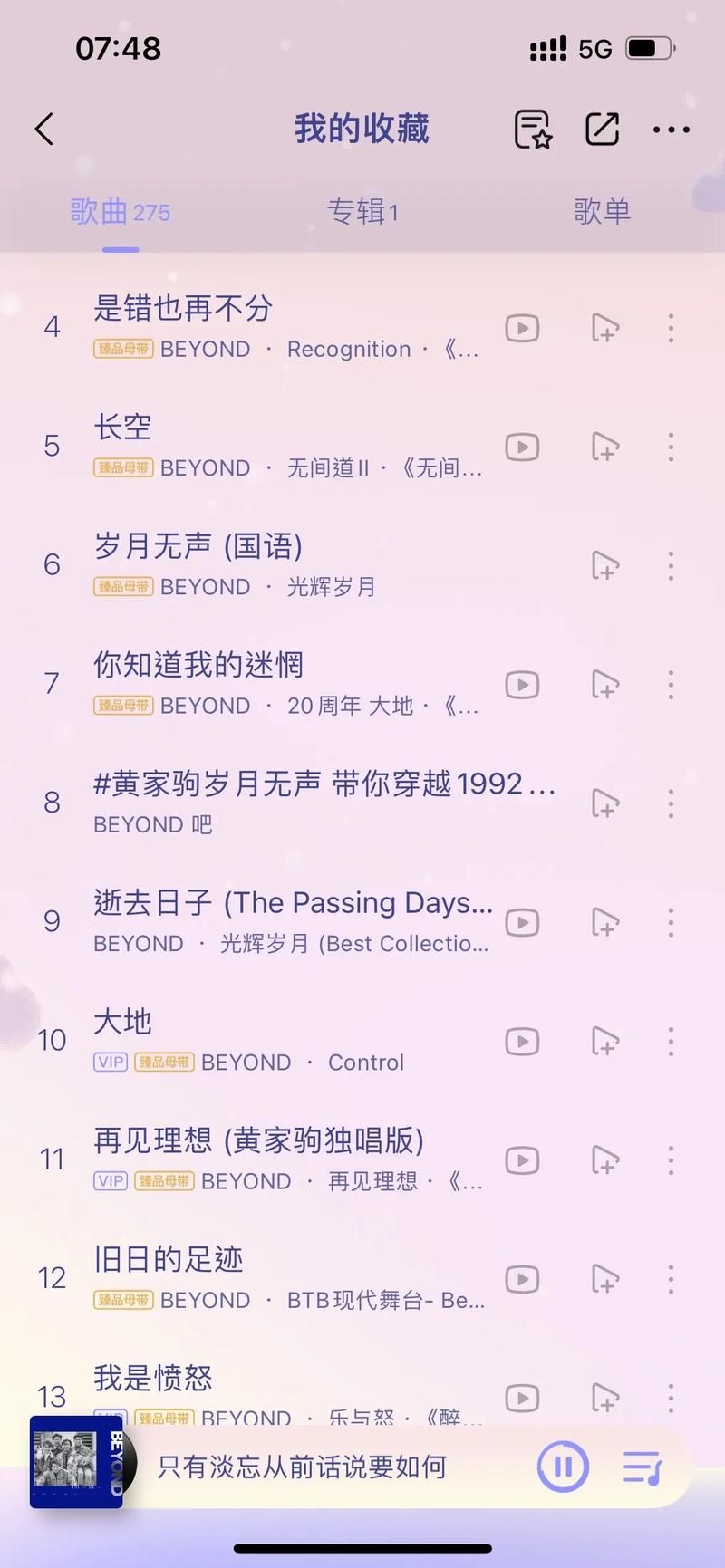Open the playback queue

pos(642,1467)
